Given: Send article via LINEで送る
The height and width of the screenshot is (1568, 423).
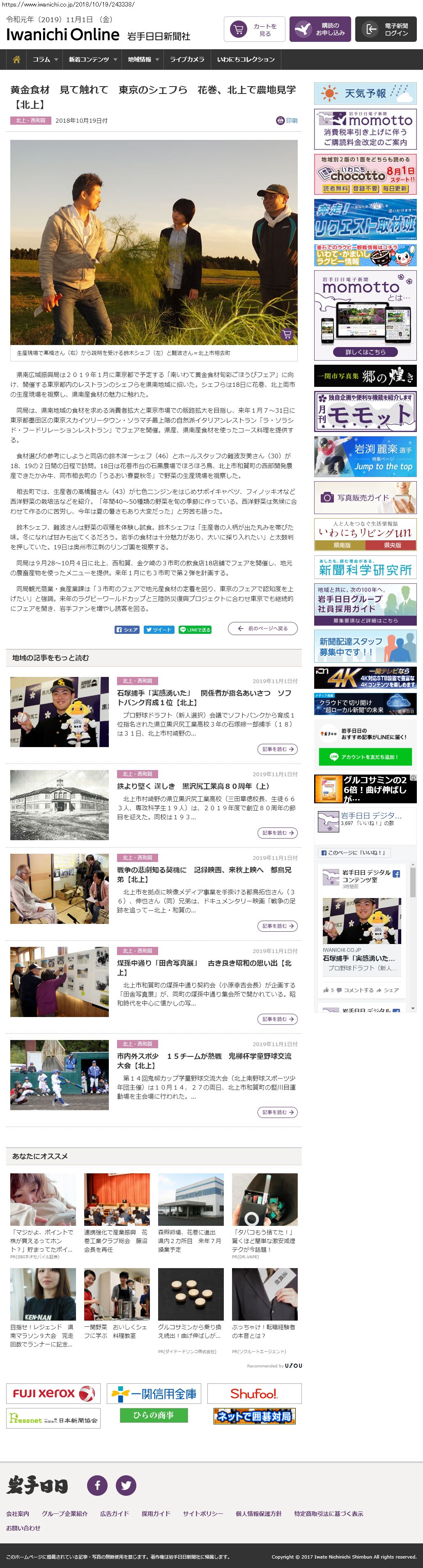Looking at the screenshot, I should pyautogui.click(x=195, y=629).
